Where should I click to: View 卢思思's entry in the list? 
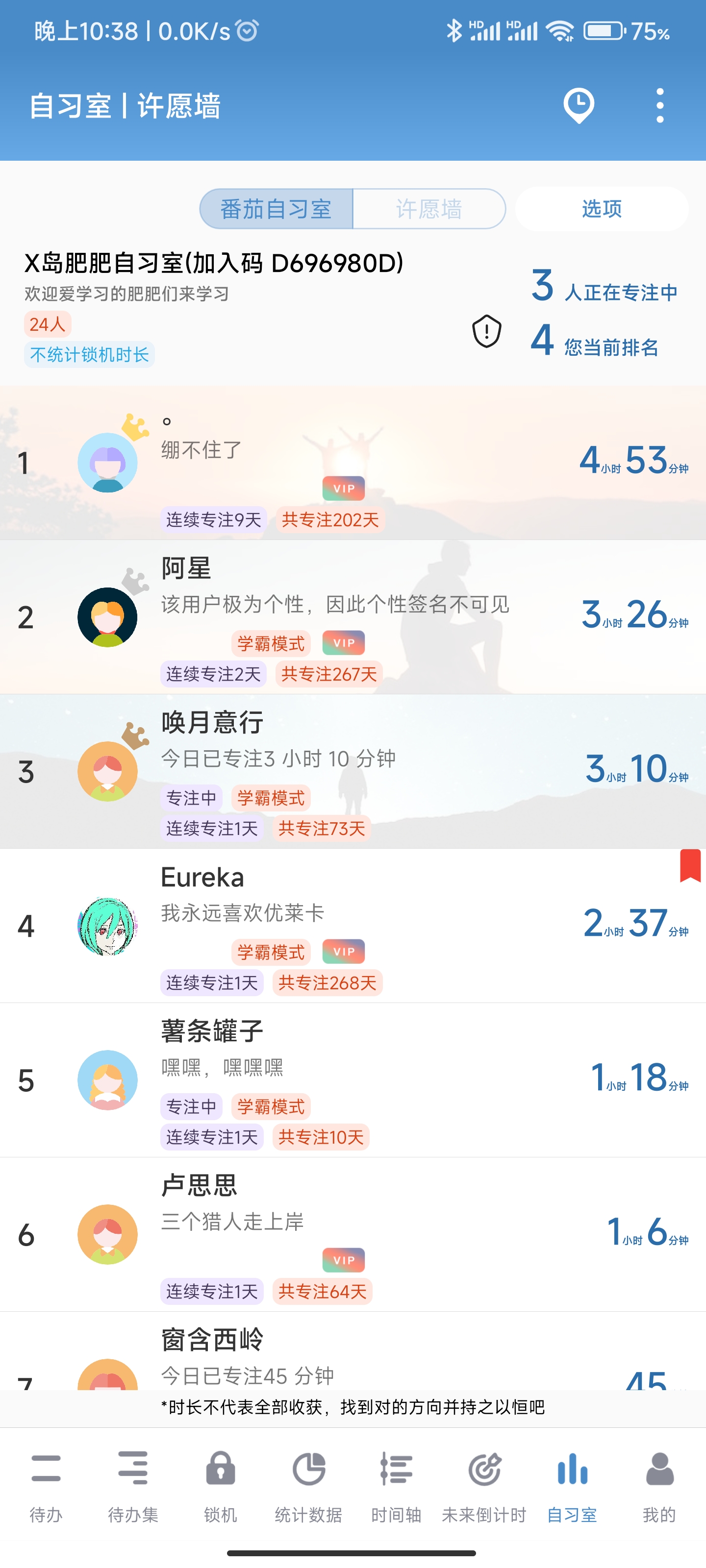353,1234
